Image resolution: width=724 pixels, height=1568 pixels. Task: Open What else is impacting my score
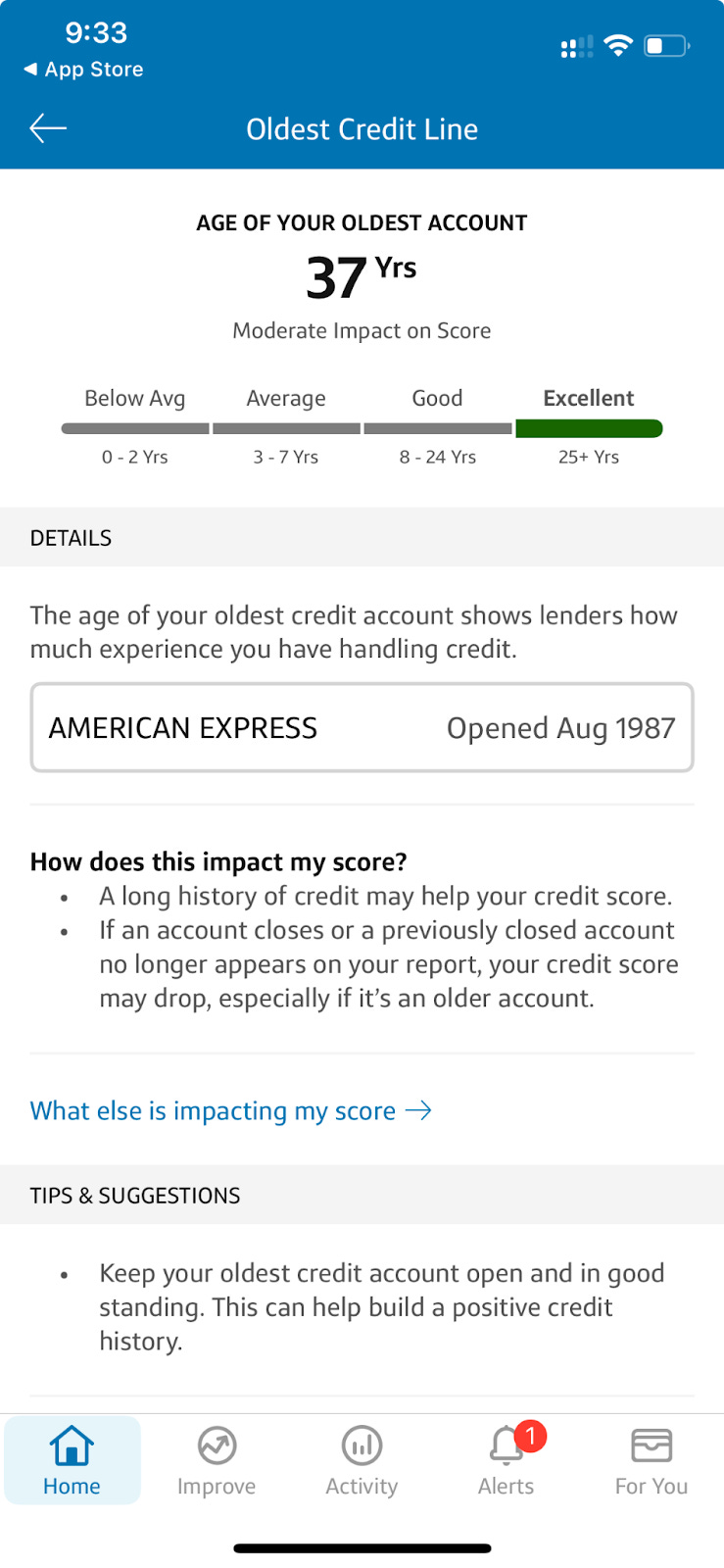(x=230, y=1110)
